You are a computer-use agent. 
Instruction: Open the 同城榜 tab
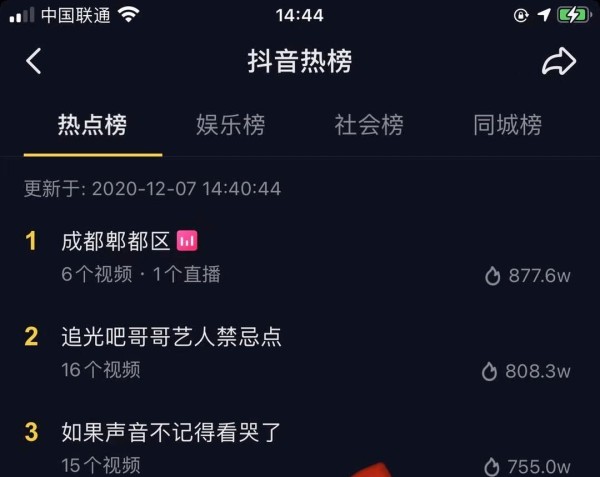507,125
